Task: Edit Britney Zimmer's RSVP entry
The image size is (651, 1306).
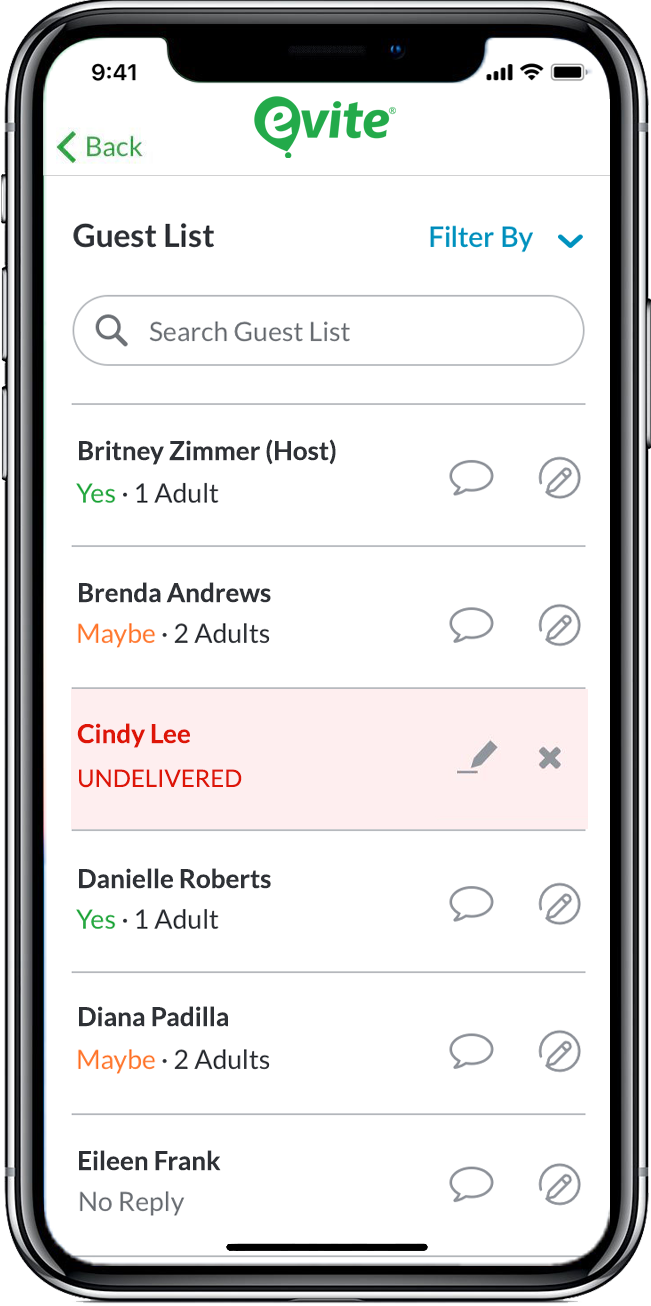Action: [560, 478]
